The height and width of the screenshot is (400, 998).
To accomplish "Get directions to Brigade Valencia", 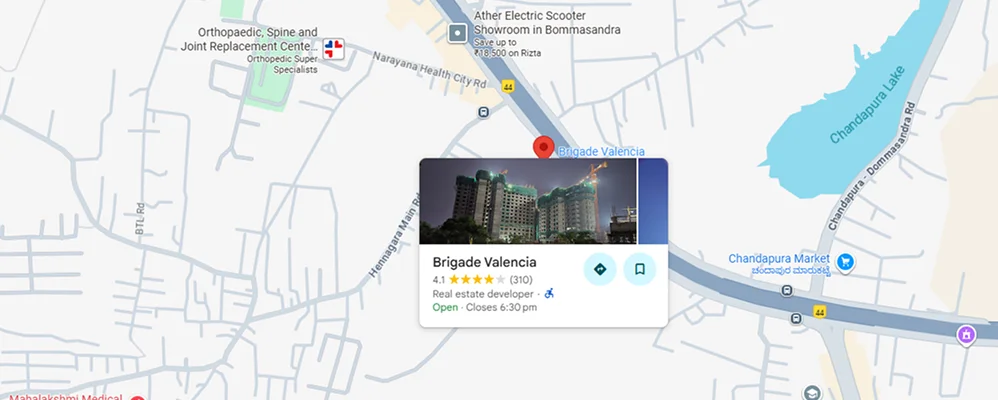I will click(600, 269).
